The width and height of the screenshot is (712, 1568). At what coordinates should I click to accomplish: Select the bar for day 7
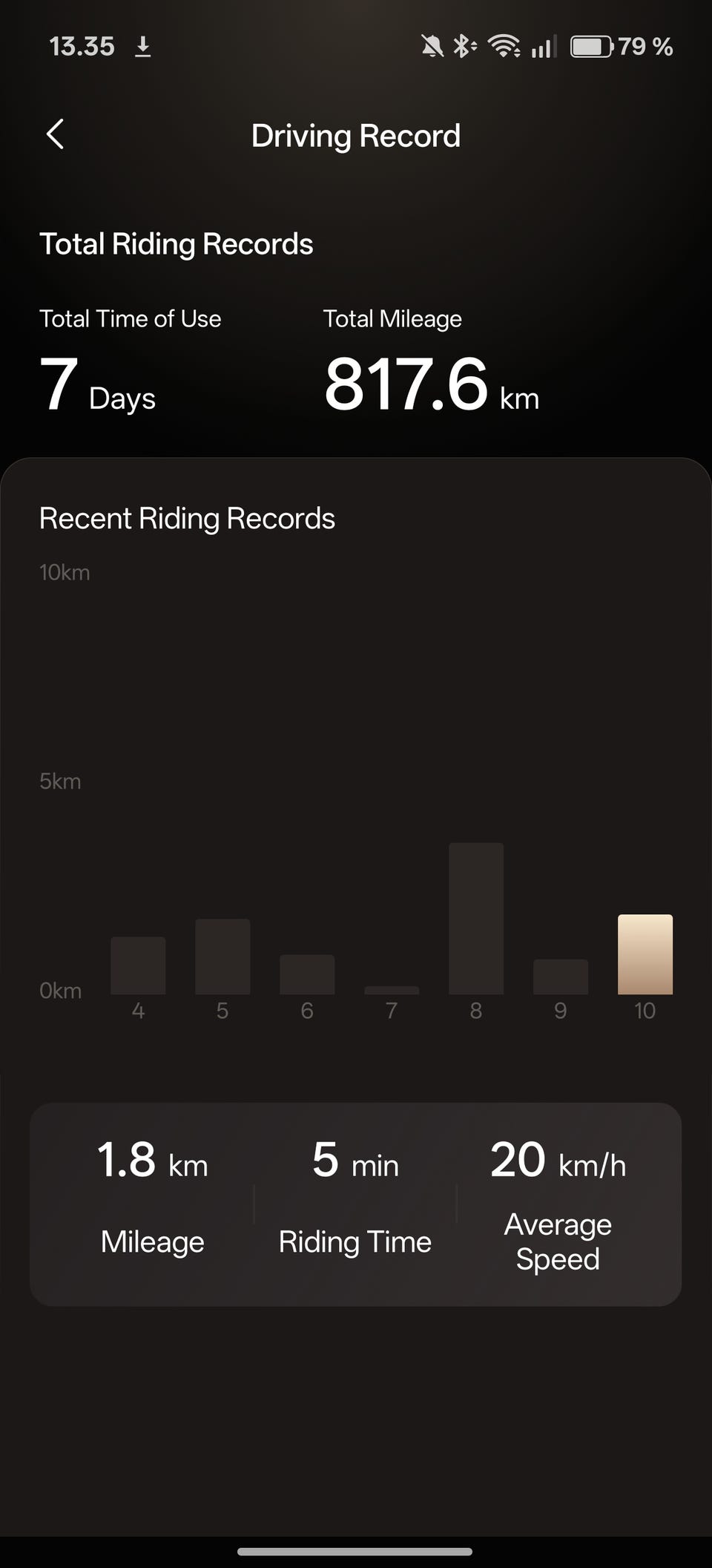click(x=392, y=990)
